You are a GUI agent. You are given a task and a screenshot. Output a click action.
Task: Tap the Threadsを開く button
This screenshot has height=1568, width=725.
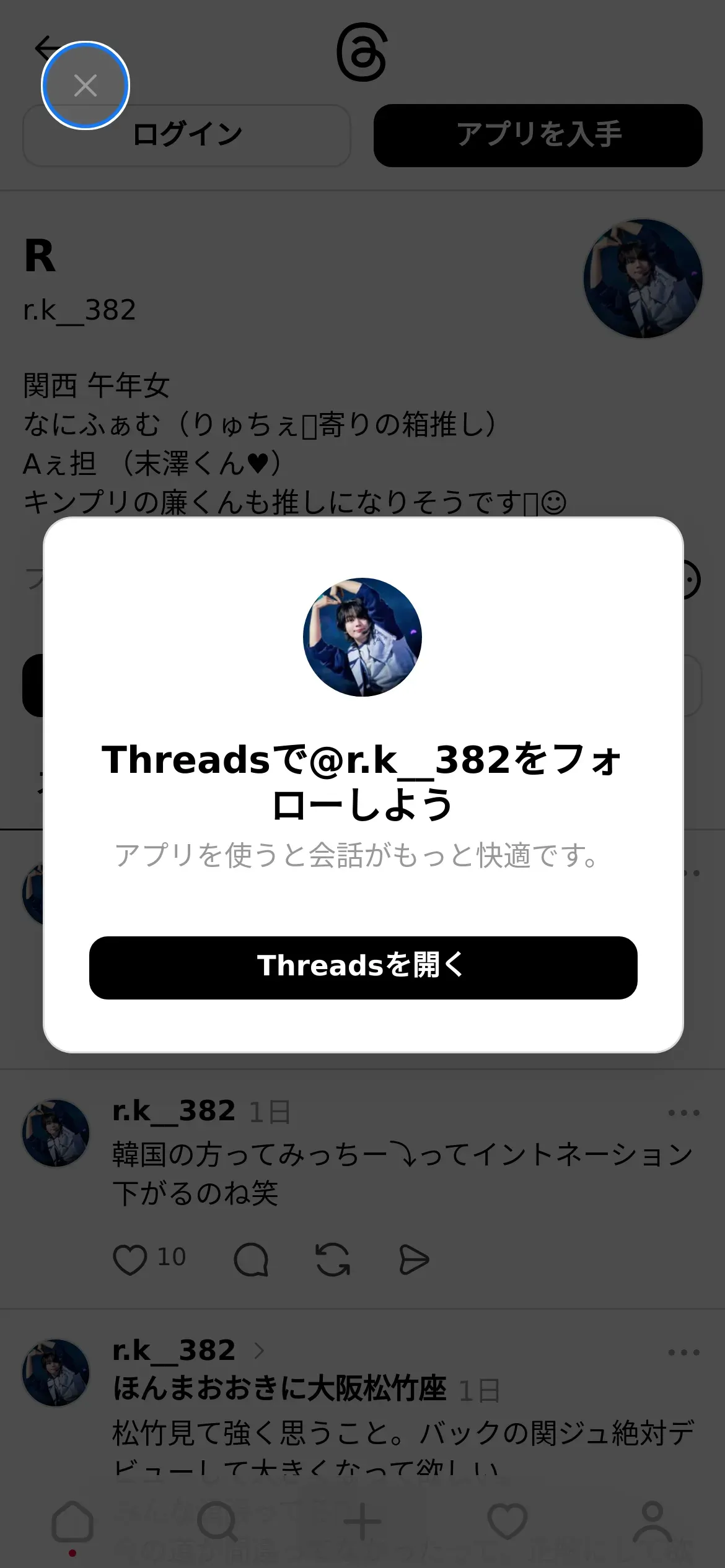(362, 967)
